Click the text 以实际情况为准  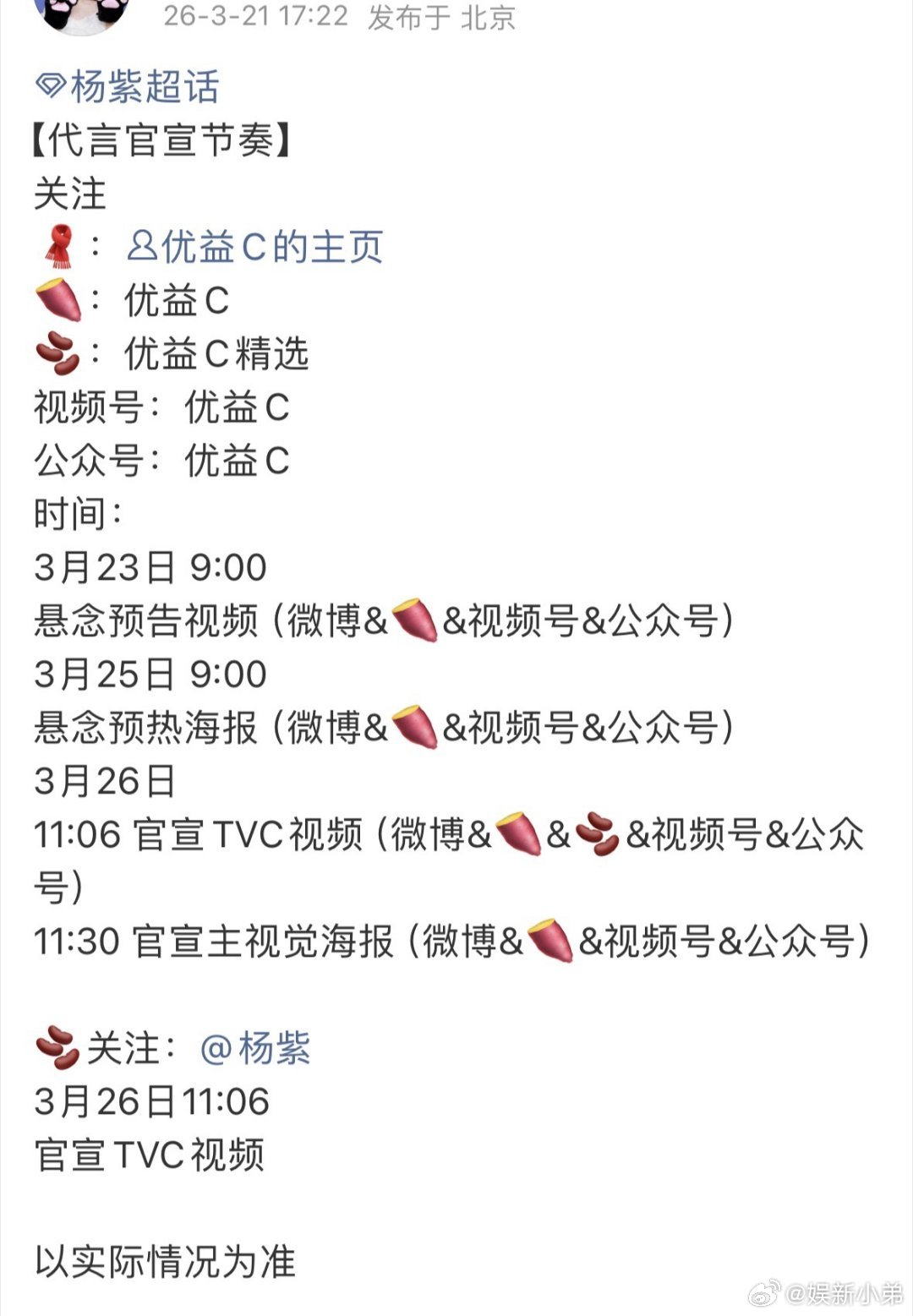pyautogui.click(x=165, y=1259)
